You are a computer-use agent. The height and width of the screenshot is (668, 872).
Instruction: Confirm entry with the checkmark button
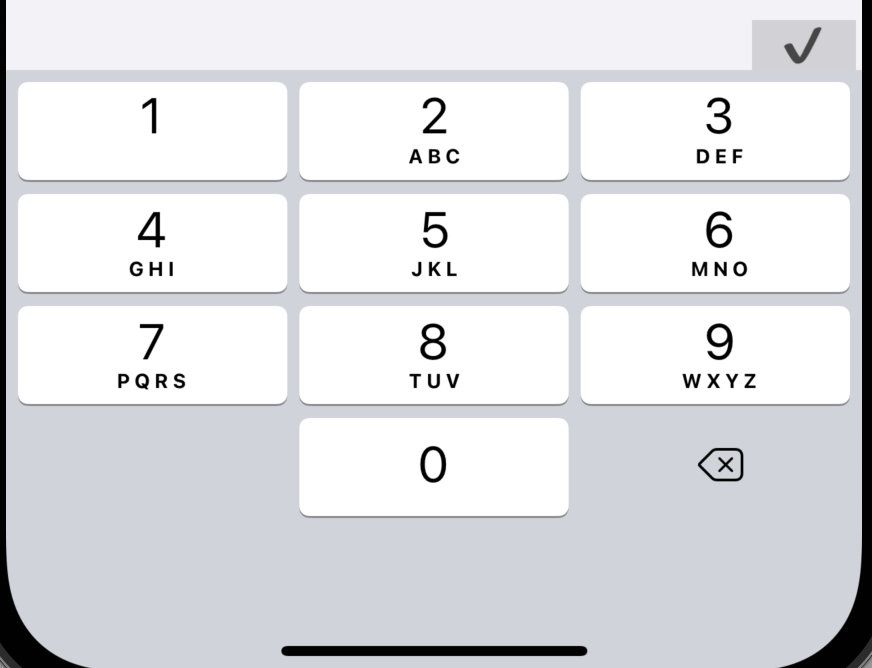click(803, 46)
